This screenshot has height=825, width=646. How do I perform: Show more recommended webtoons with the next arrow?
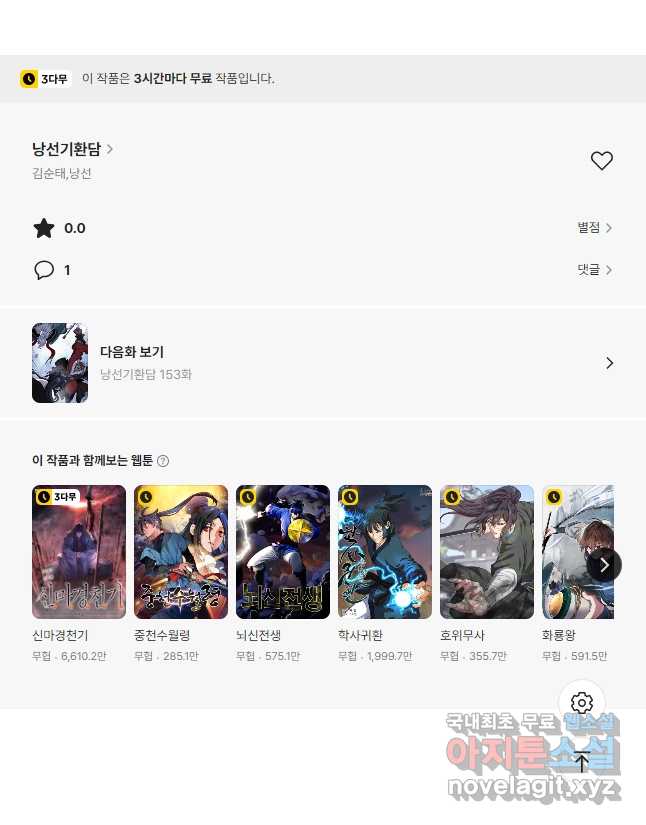pyautogui.click(x=604, y=565)
